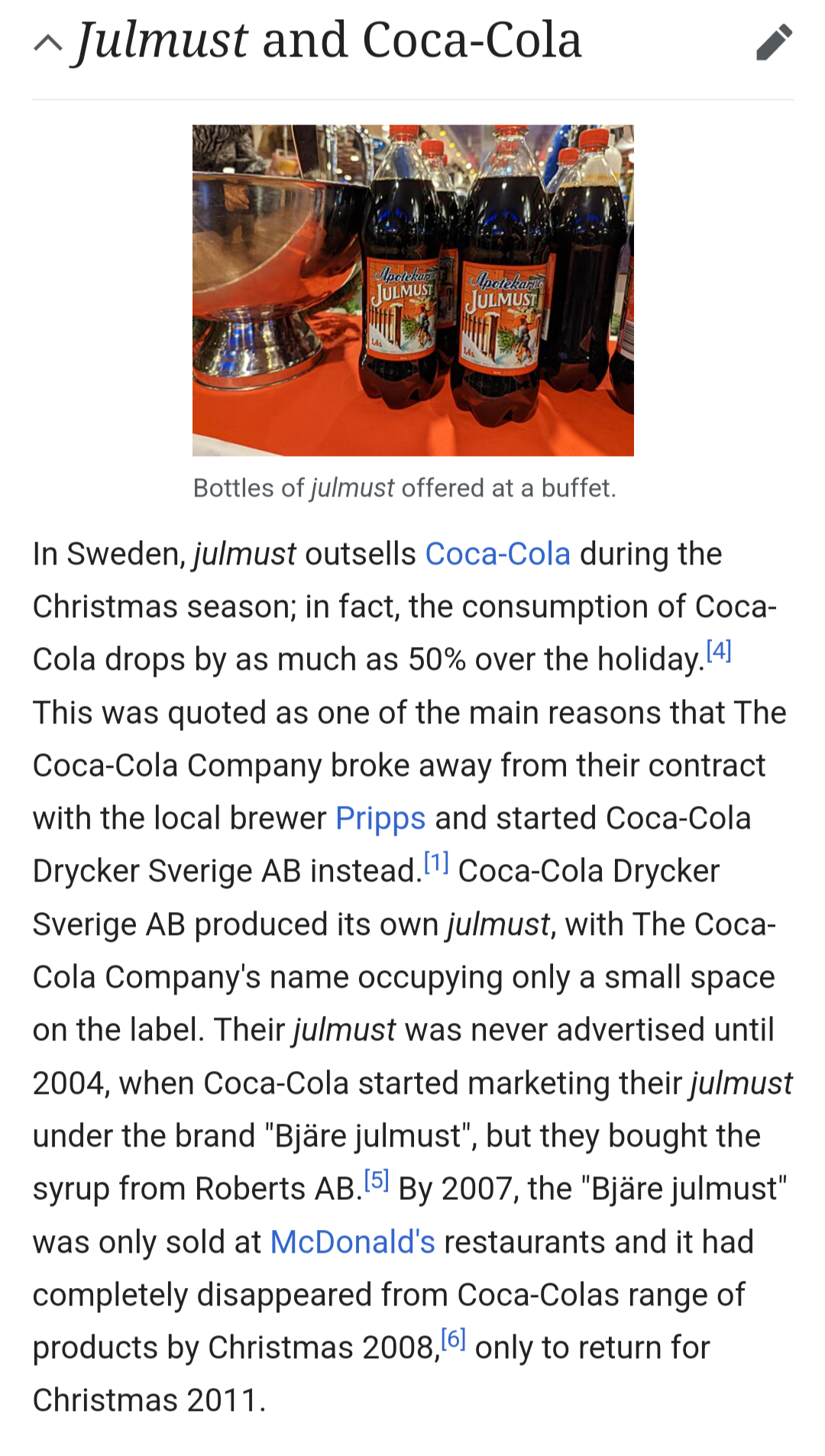View citation reference 1

tap(436, 862)
